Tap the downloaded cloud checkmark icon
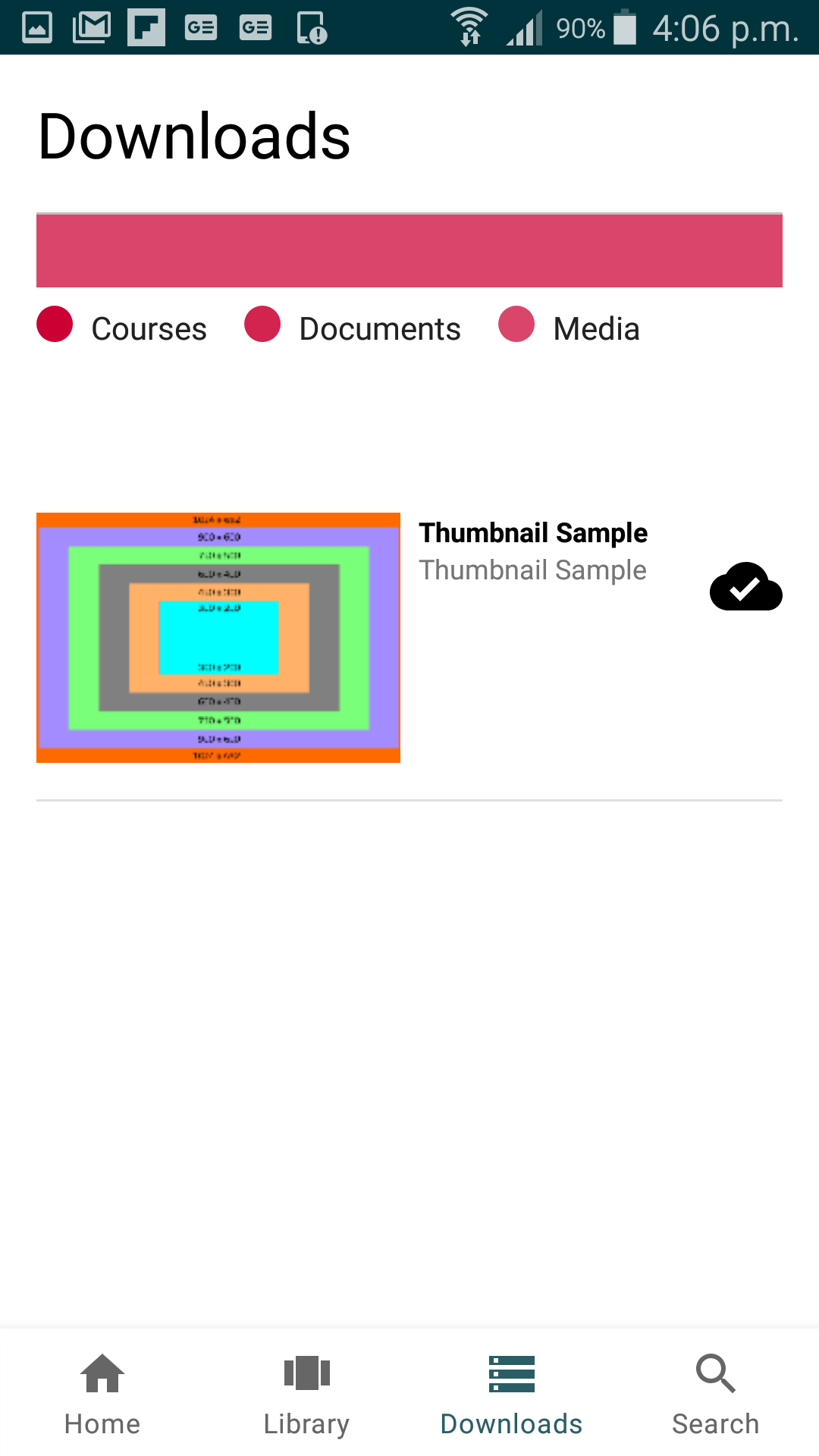Viewport: 819px width, 1456px height. click(x=746, y=587)
